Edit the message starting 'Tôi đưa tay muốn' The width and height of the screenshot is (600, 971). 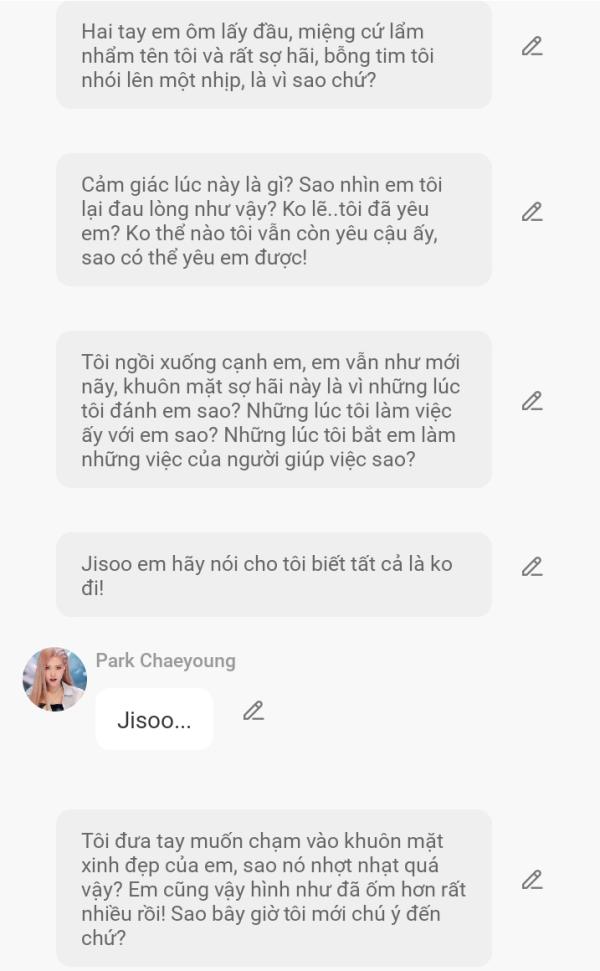(x=532, y=880)
